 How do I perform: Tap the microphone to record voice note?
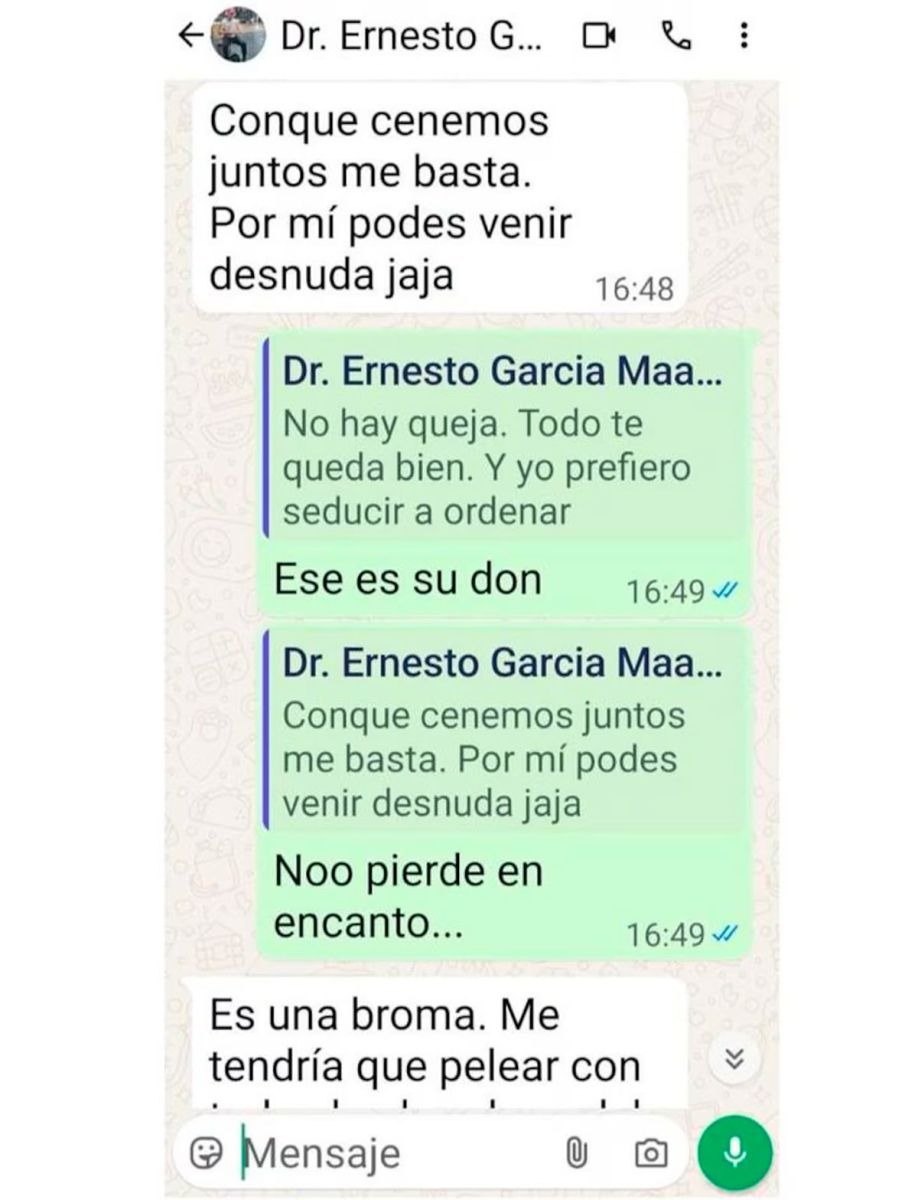tap(735, 1152)
